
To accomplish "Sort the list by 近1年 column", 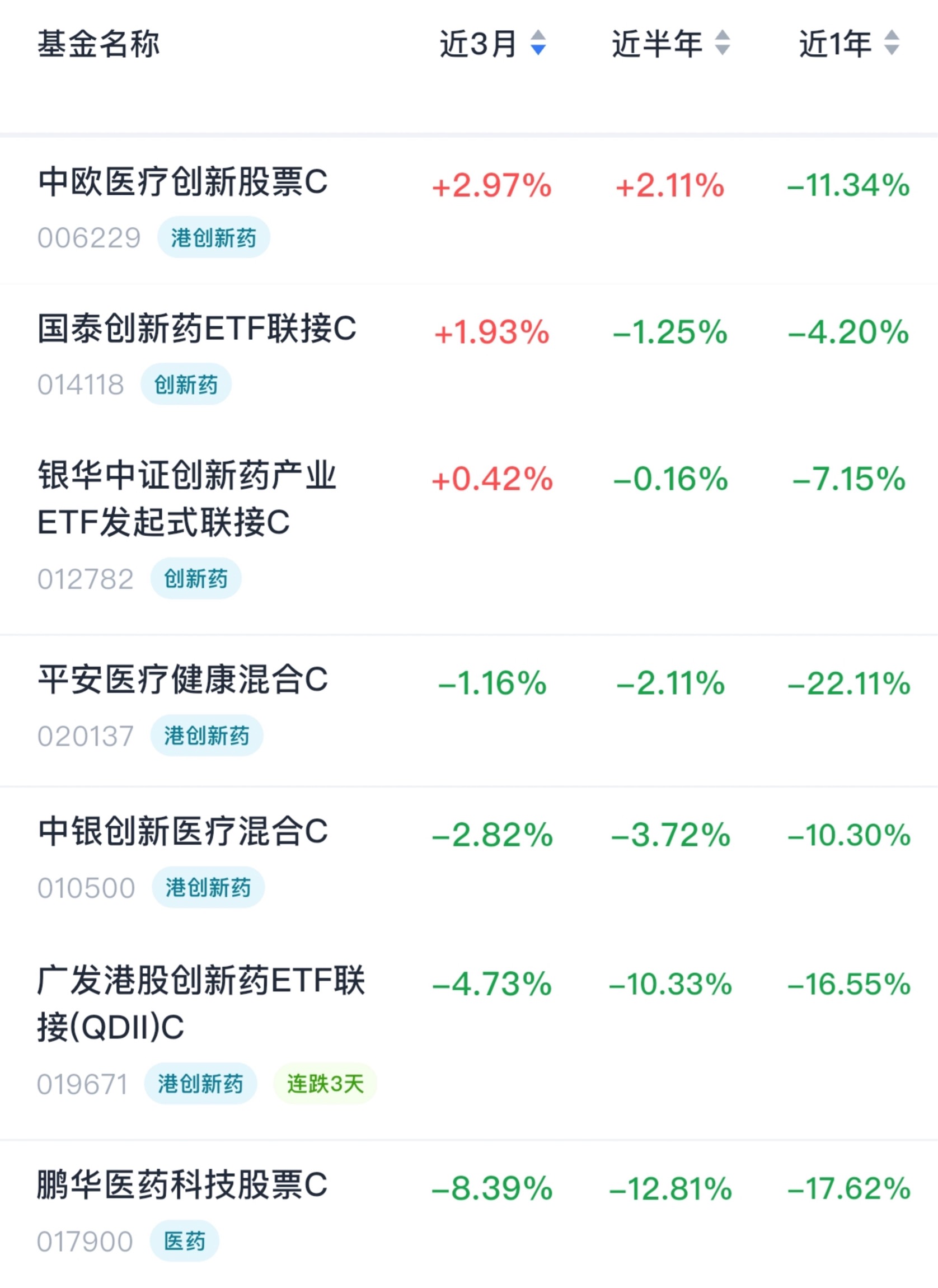I will click(x=850, y=44).
